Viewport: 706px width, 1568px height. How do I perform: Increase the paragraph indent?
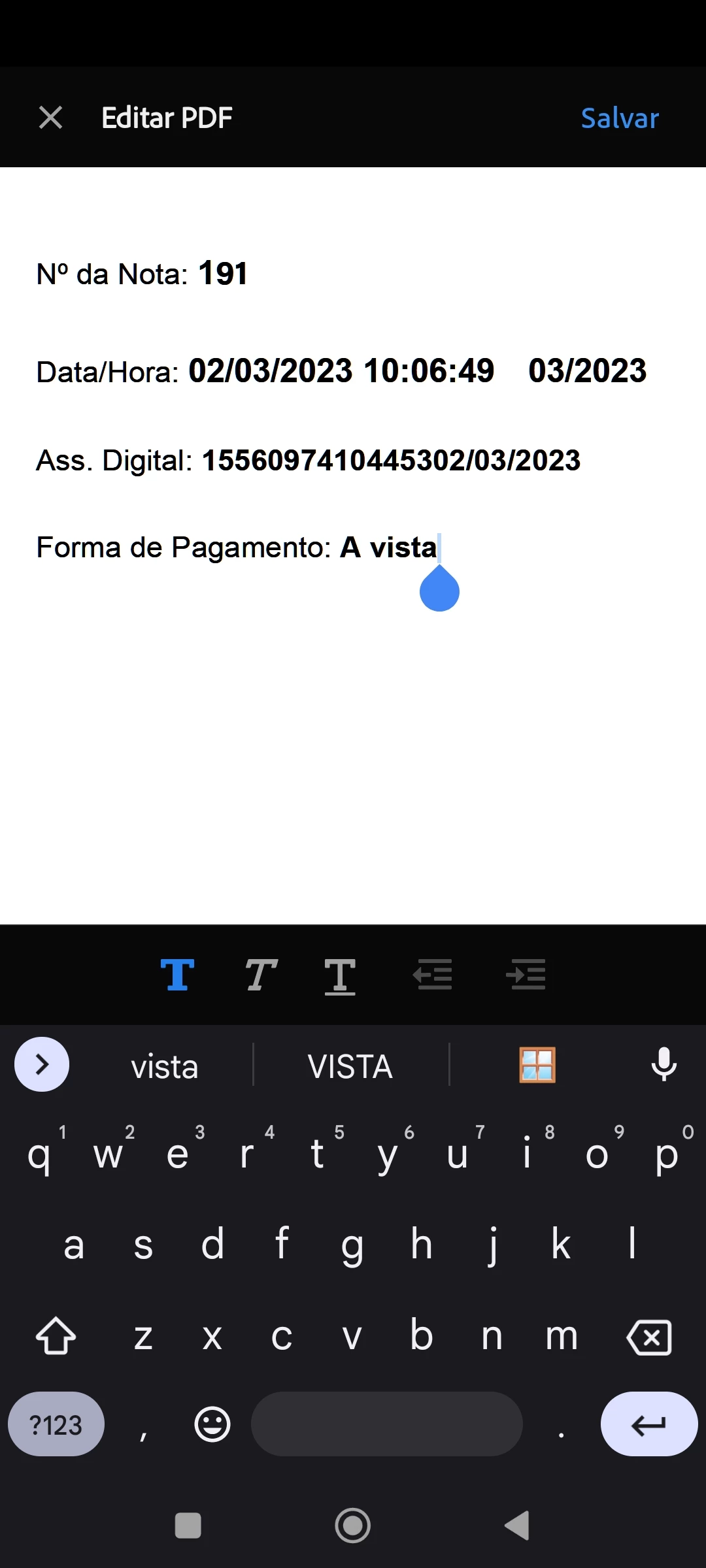point(526,975)
